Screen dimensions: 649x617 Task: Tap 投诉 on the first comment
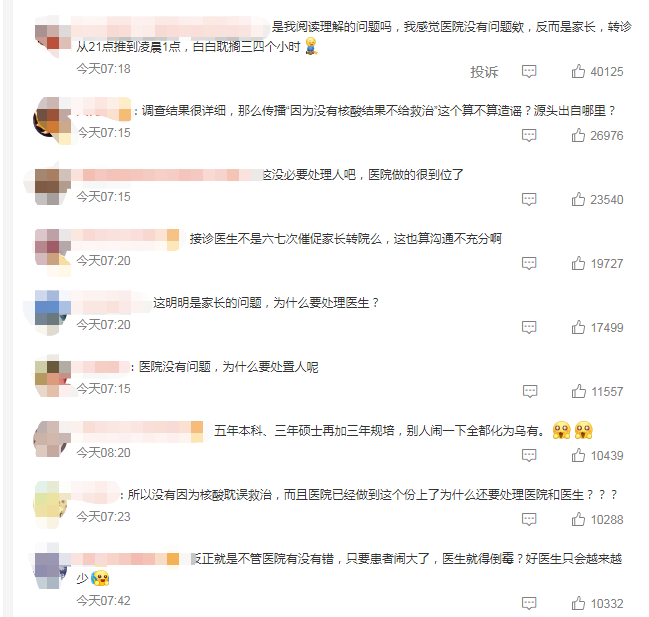pyautogui.click(x=484, y=72)
